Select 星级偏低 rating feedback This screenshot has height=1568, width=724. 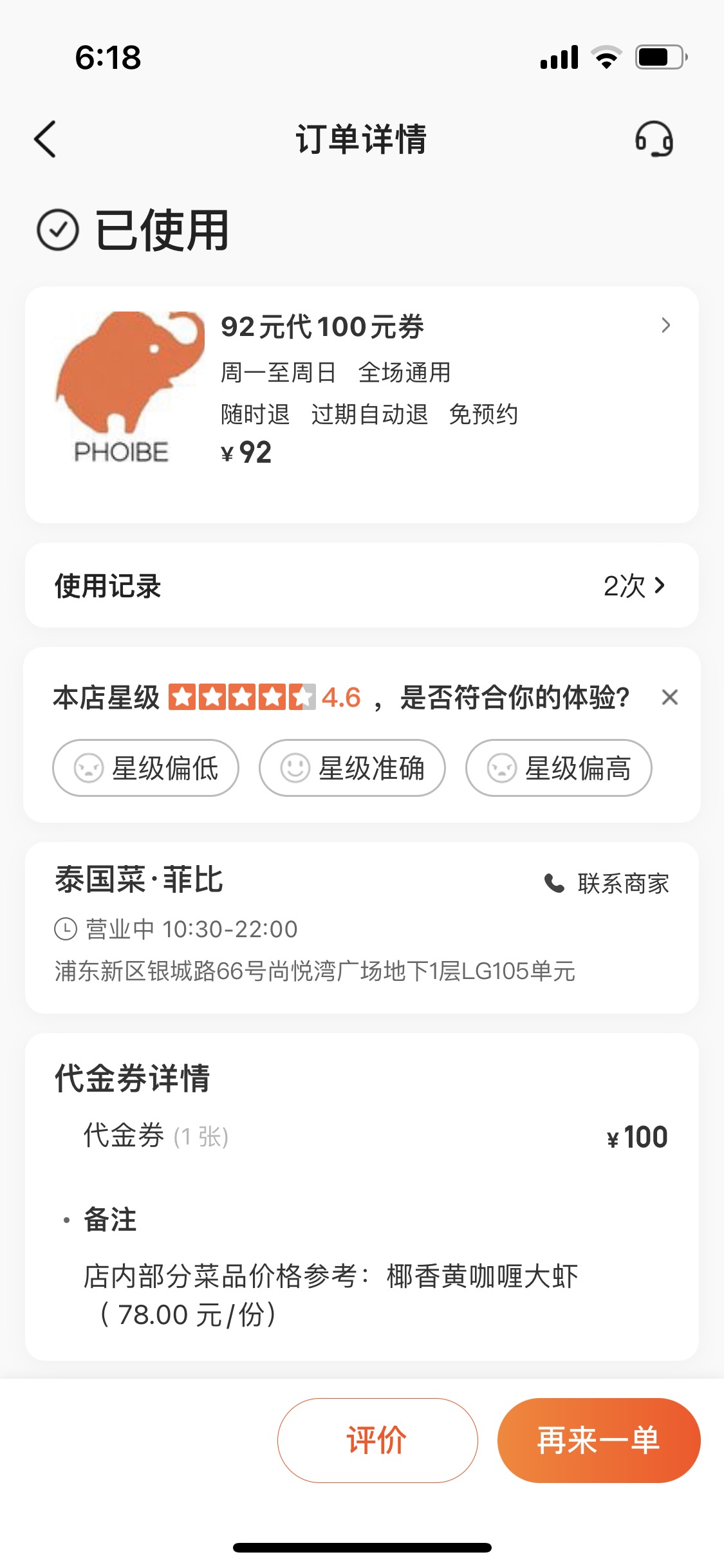(146, 768)
